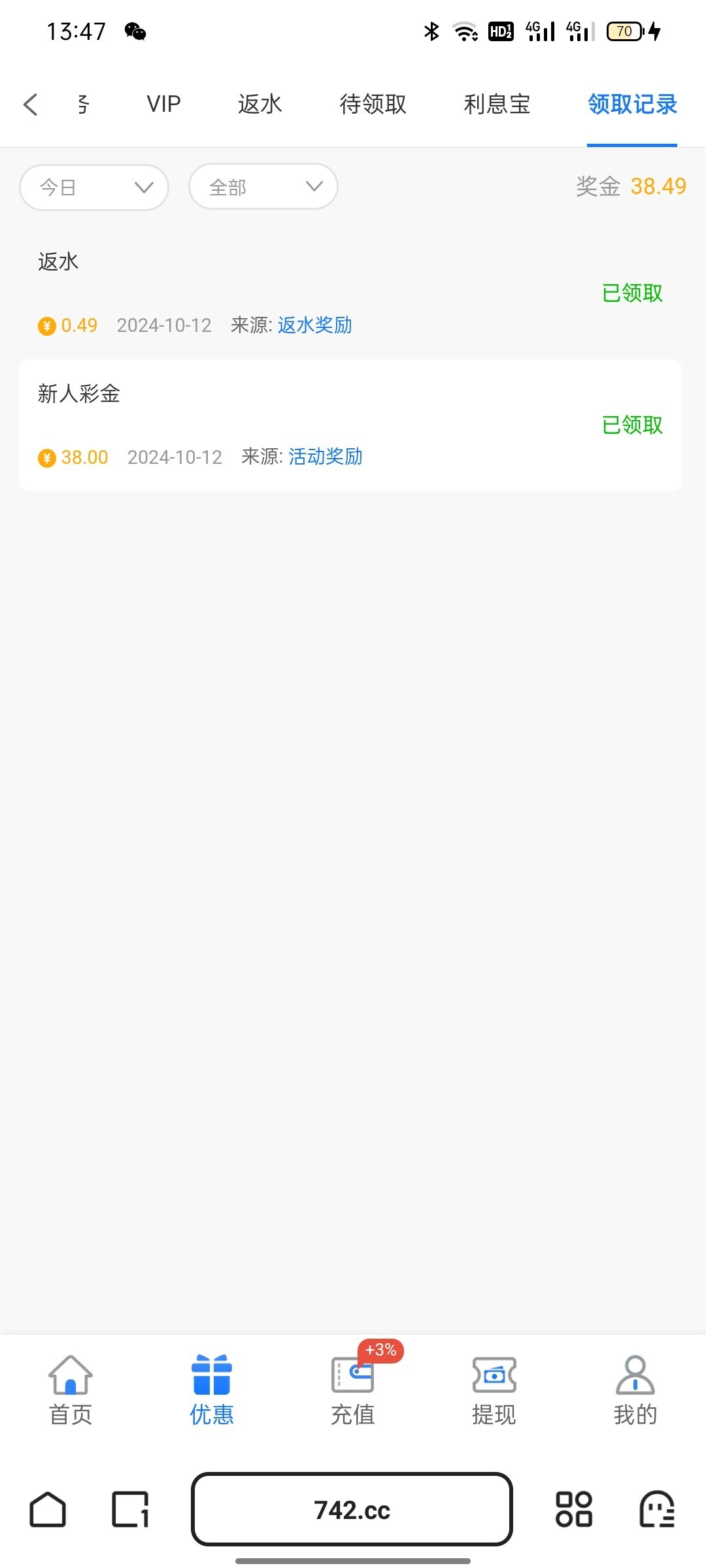Image resolution: width=706 pixels, height=1568 pixels.
Task: Open the 返水奖励 source link
Action: tap(315, 325)
